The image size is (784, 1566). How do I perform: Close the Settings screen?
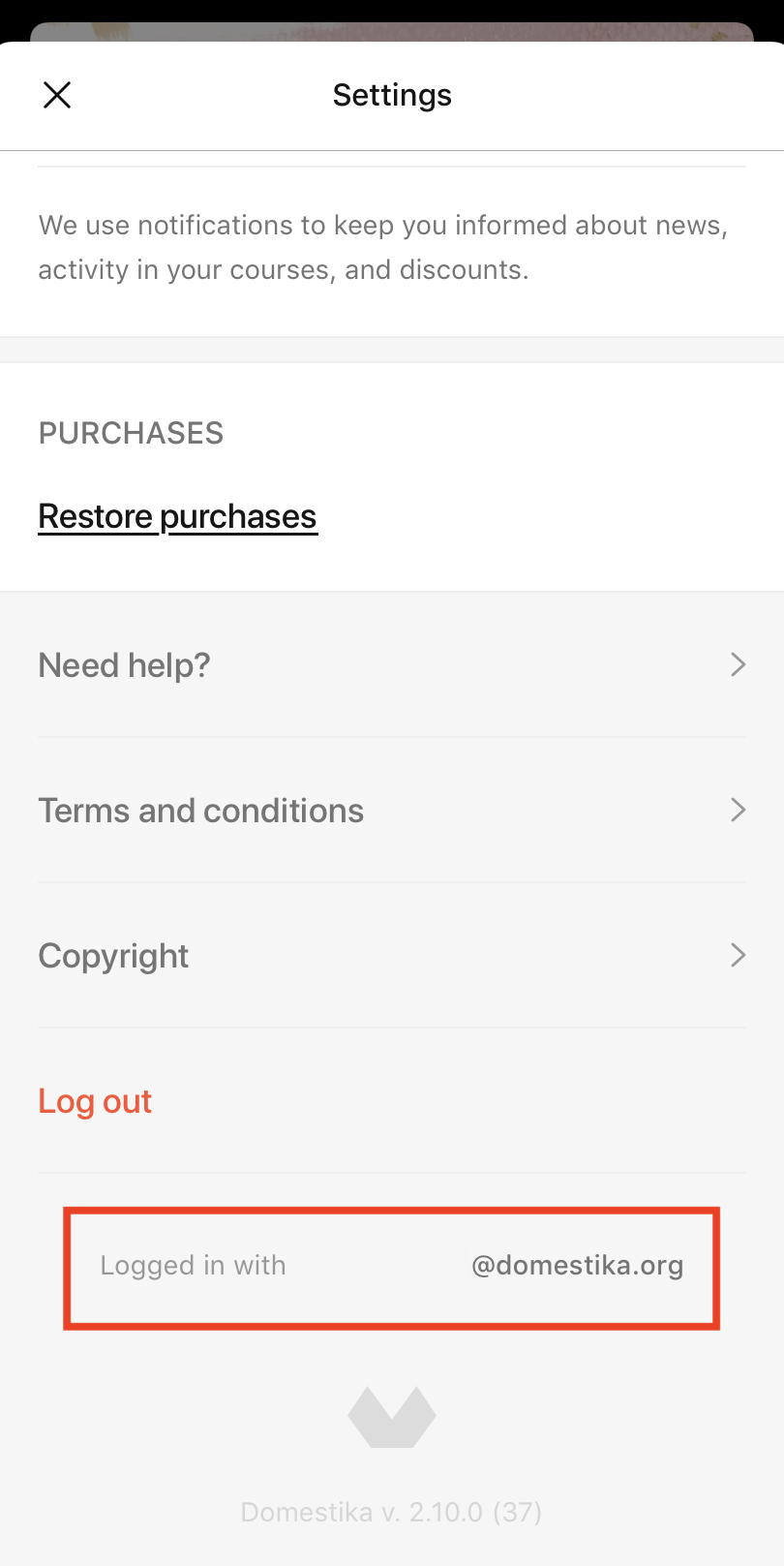click(x=57, y=95)
